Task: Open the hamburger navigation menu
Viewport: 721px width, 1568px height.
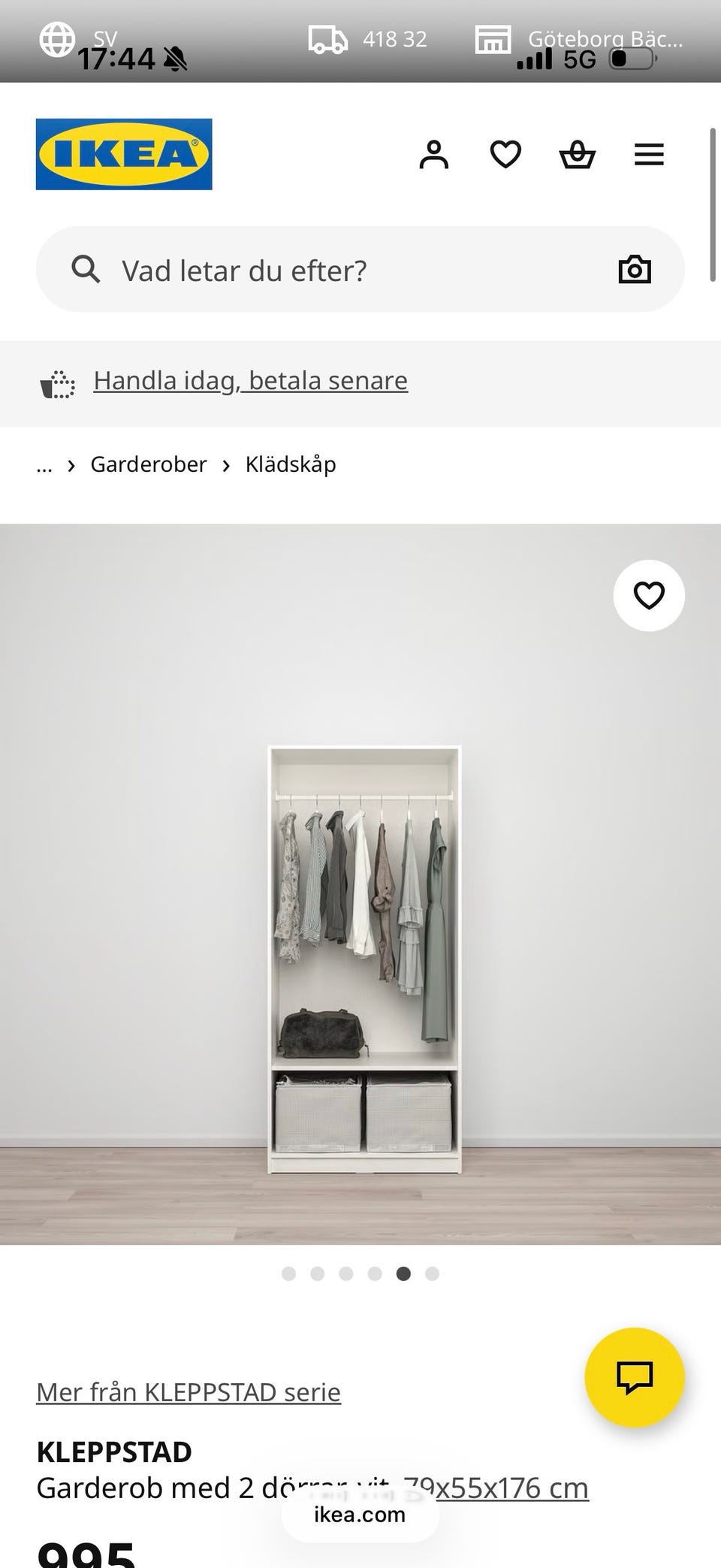Action: (x=649, y=155)
